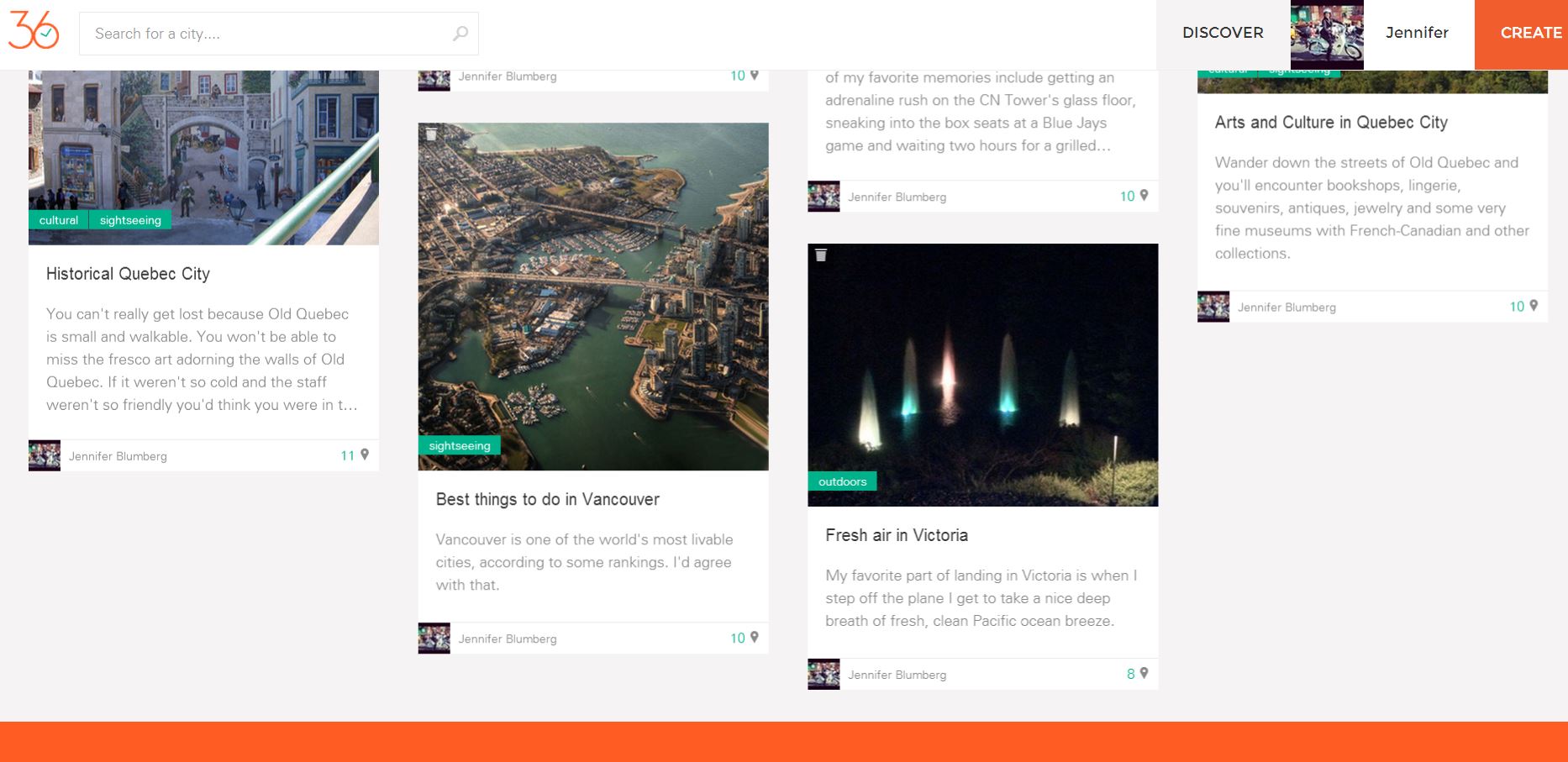
Task: Open Jennifer's profile menu
Action: (1416, 33)
